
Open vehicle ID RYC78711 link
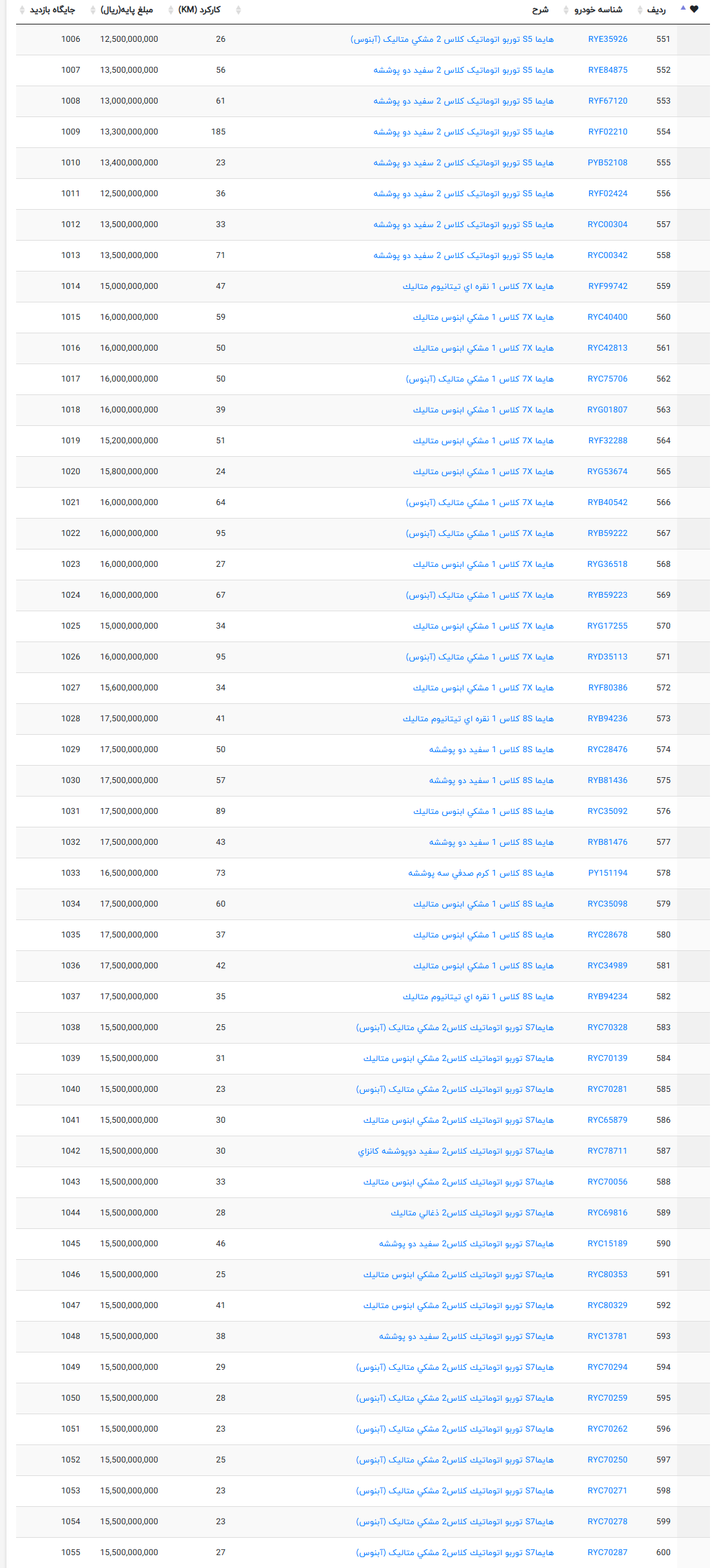(x=608, y=1151)
